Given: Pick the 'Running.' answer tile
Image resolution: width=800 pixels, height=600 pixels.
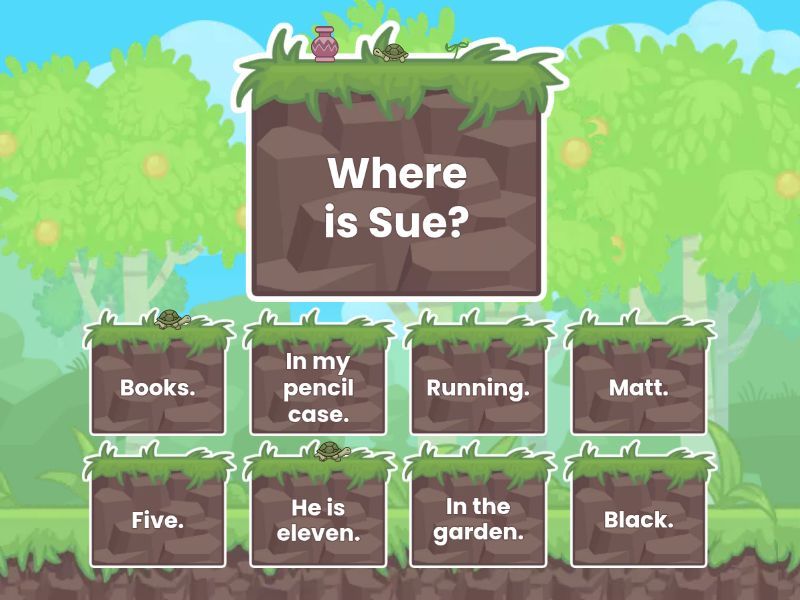Looking at the screenshot, I should [478, 387].
